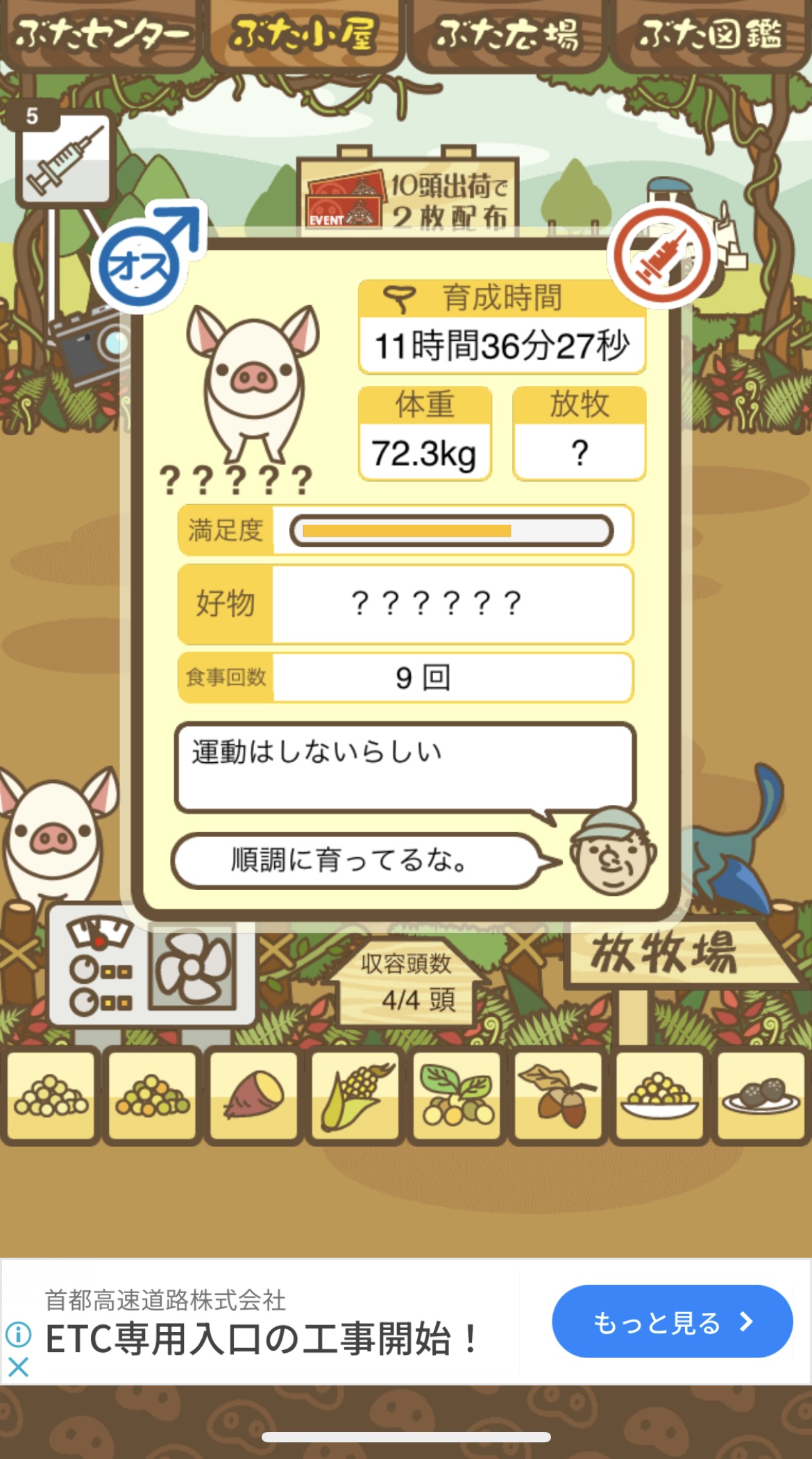Use the syringe item with count 5
Image resolution: width=812 pixels, height=1459 pixels.
click(65, 158)
